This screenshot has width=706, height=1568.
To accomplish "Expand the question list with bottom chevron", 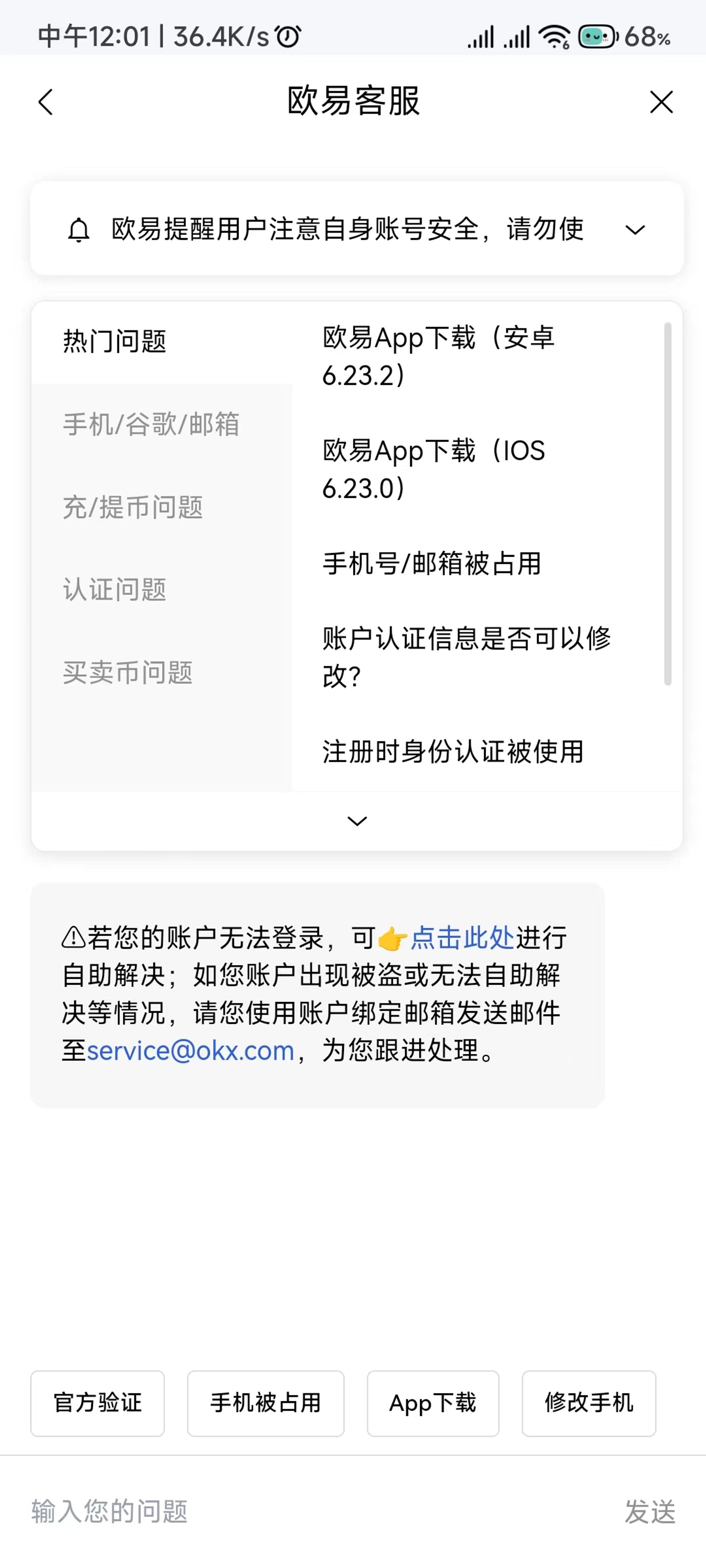I will point(357,821).
